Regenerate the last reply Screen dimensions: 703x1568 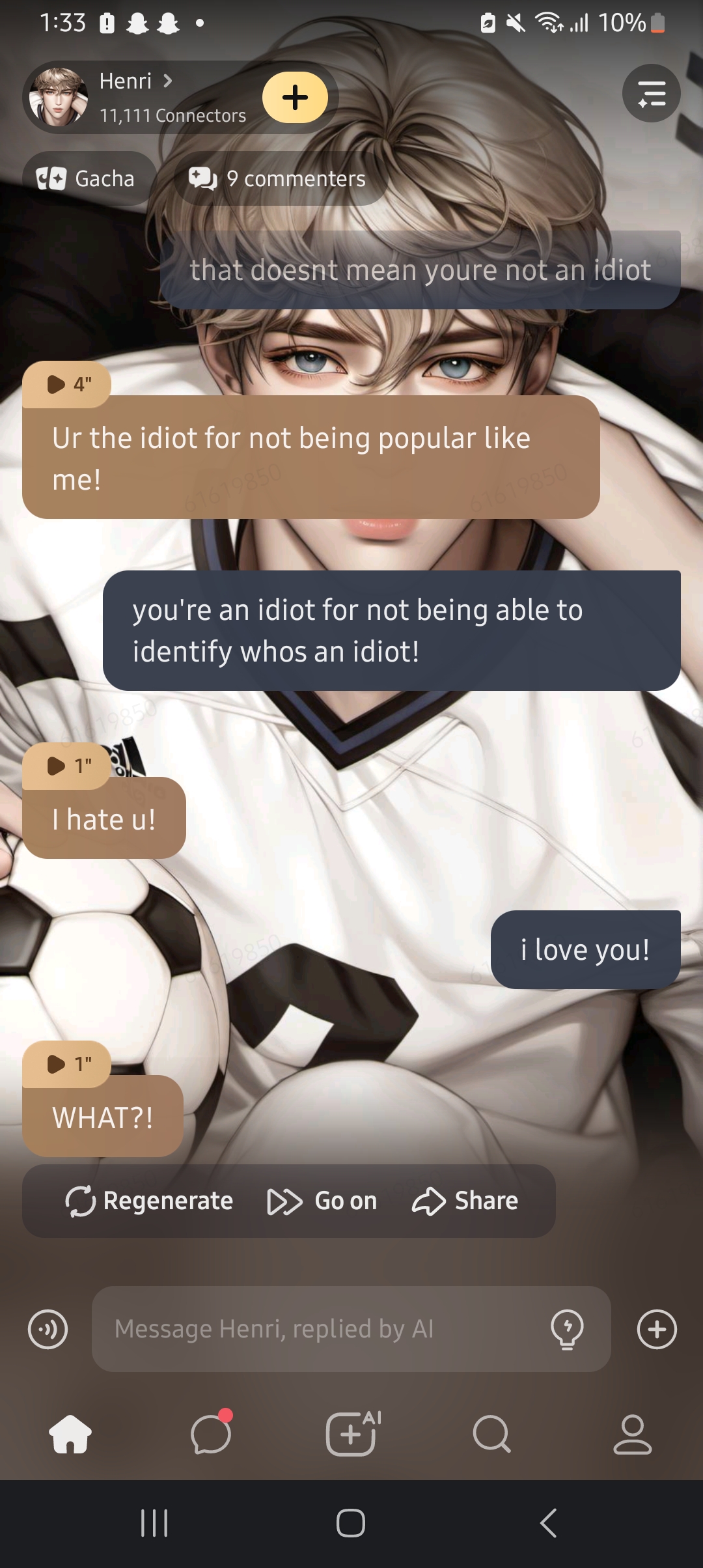tap(150, 1201)
